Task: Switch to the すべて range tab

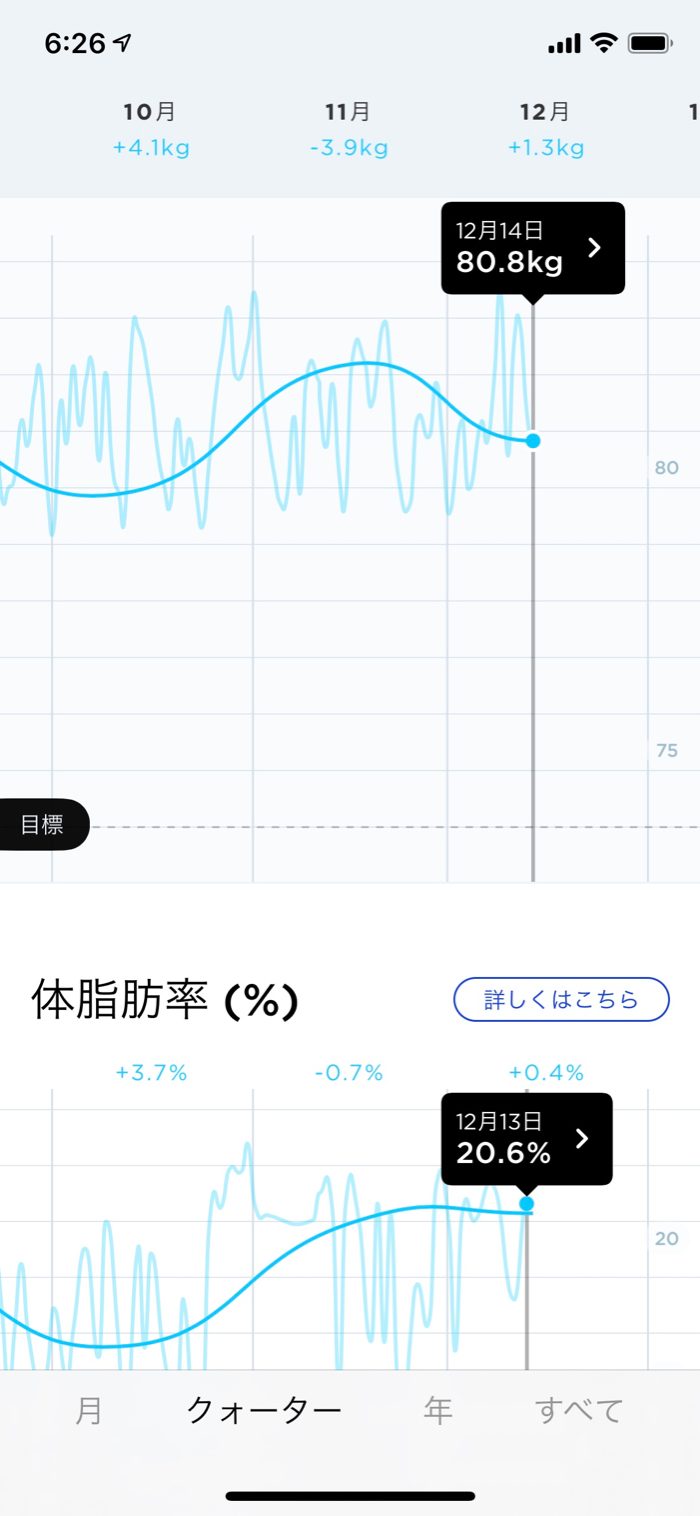Action: coord(579,1411)
